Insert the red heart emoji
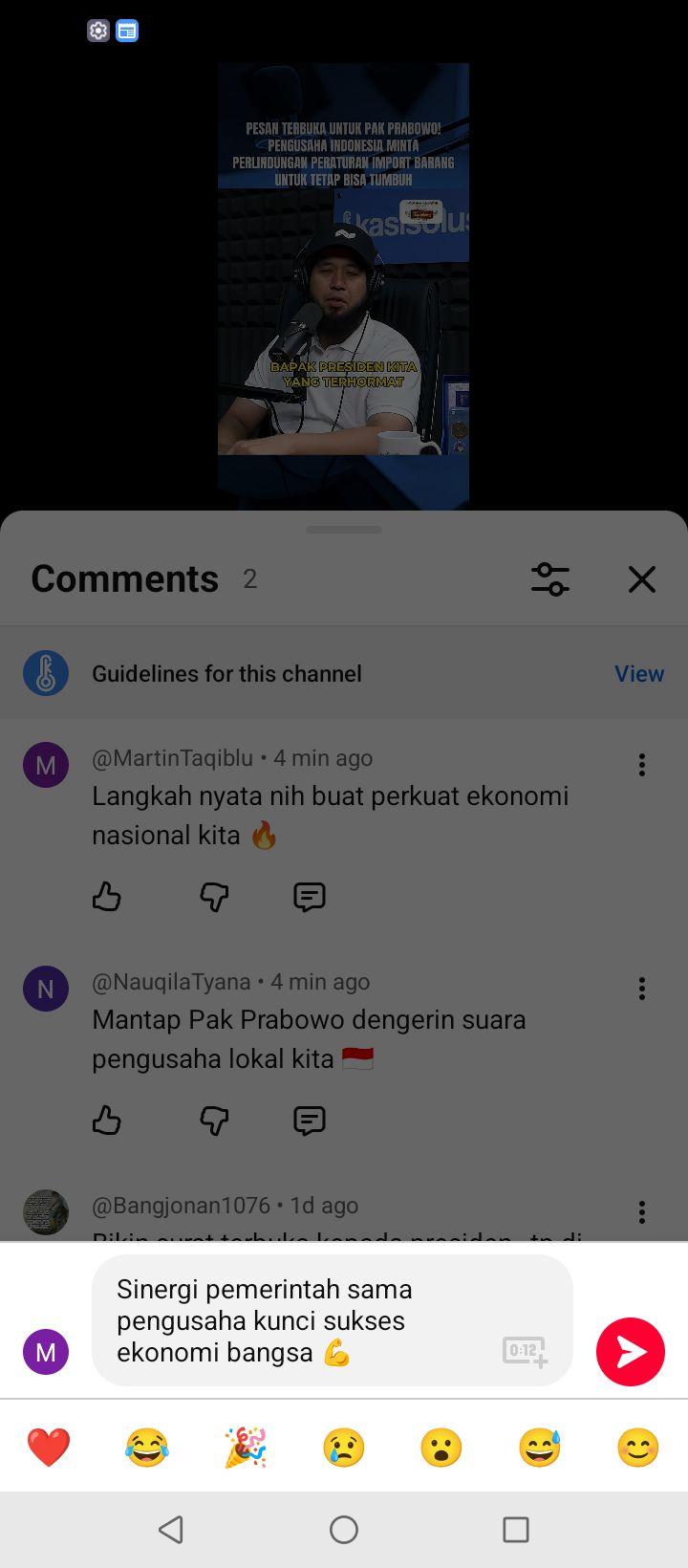688x1568 pixels. point(49,1448)
